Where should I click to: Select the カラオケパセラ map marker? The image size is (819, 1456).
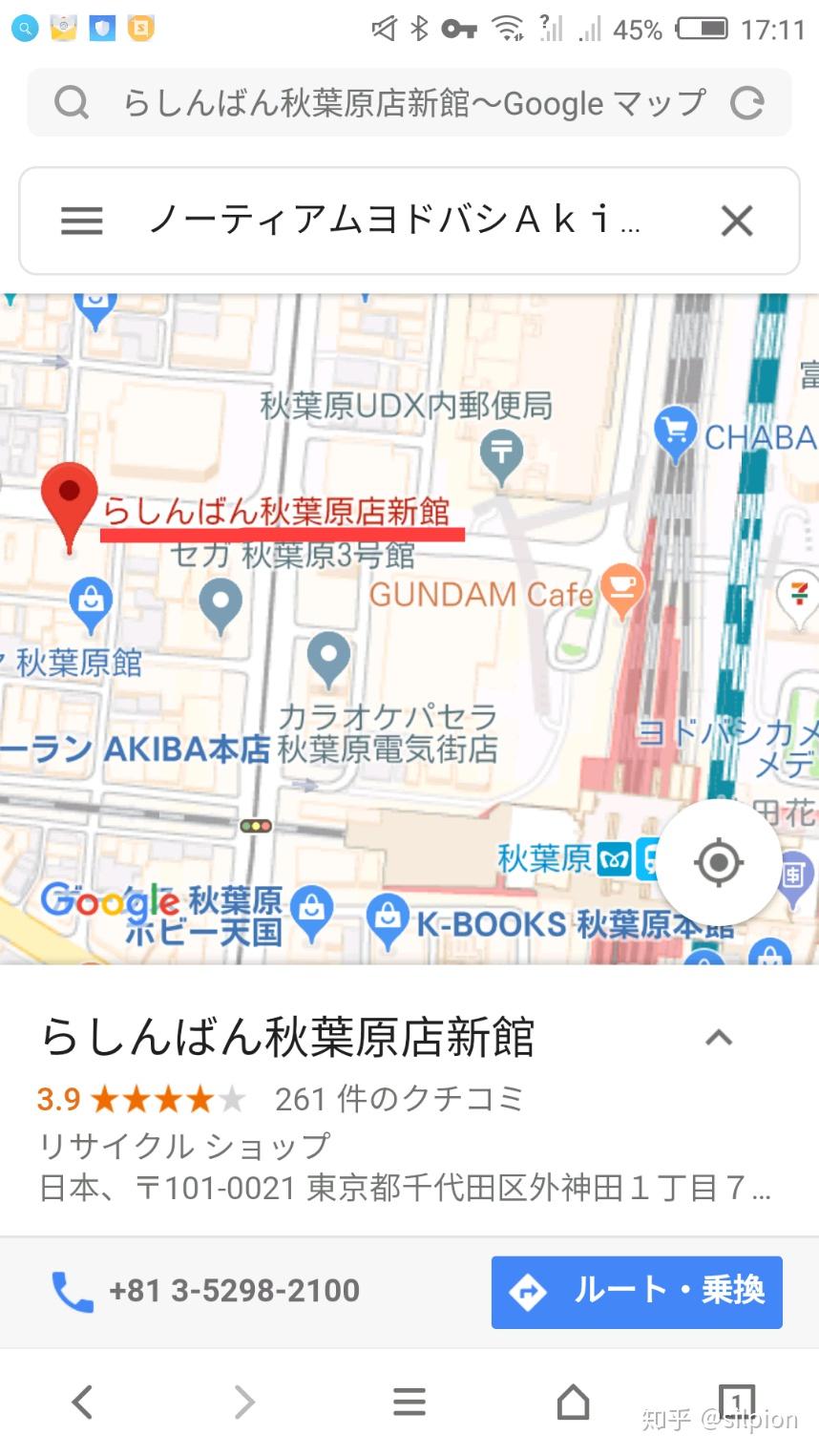click(x=329, y=658)
